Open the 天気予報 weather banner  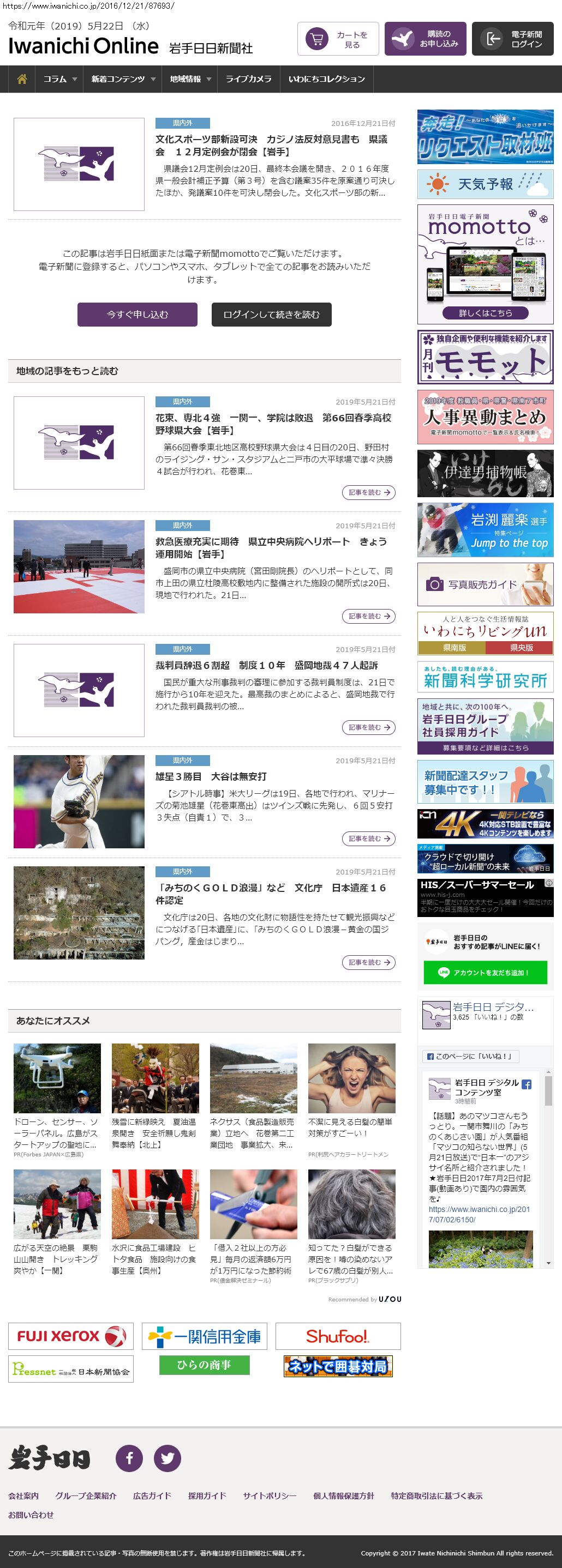pos(485,184)
